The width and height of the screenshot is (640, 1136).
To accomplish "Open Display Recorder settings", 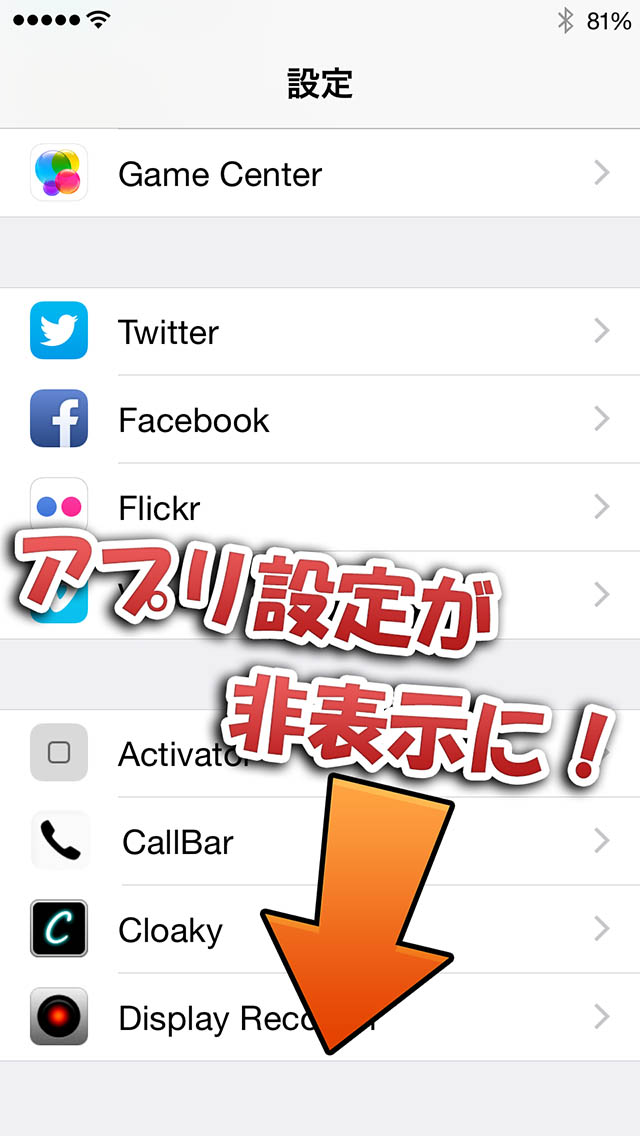I will [x=320, y=1017].
